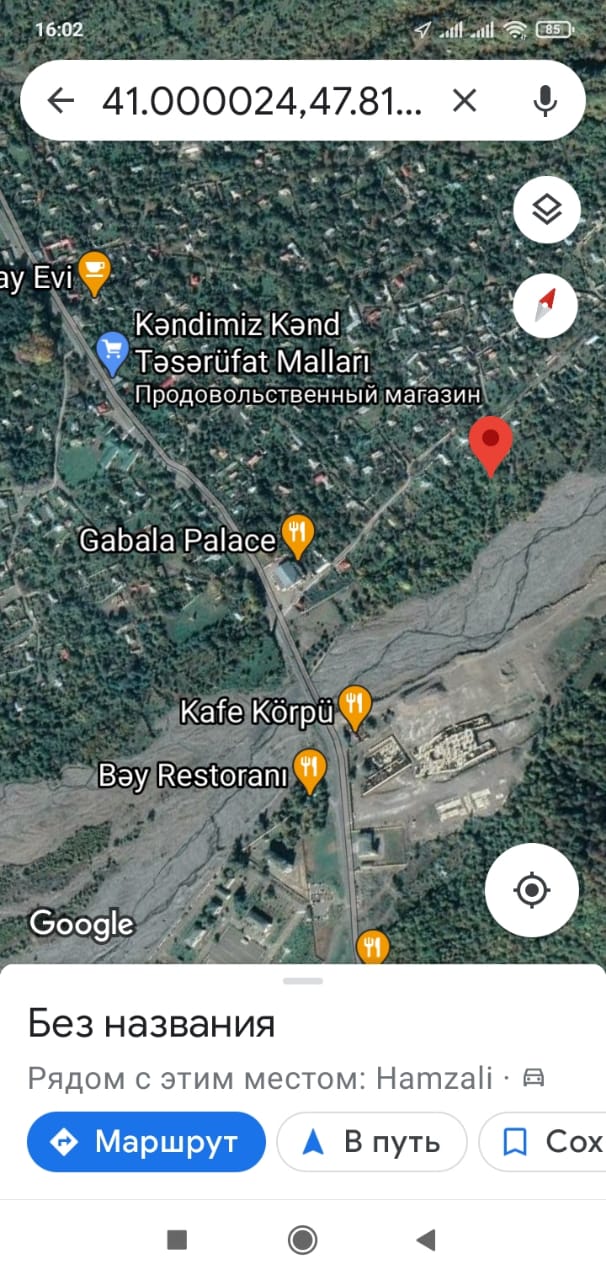Go back using the search bar arrow
This screenshot has width=606, height=1280.
coord(61,100)
